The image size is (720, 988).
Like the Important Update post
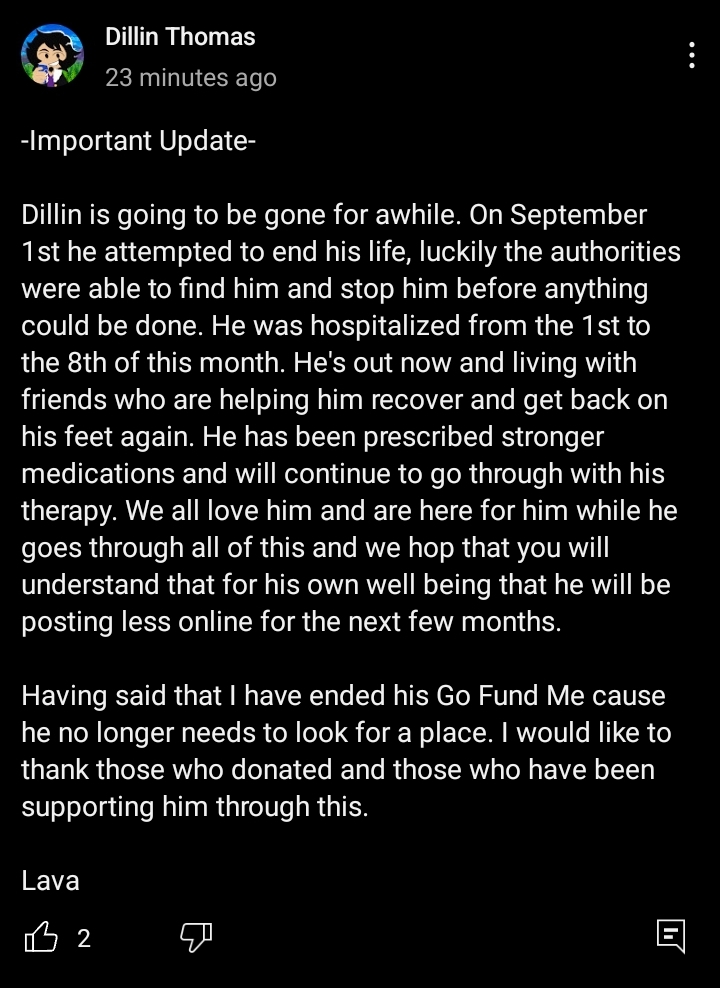(x=41, y=937)
